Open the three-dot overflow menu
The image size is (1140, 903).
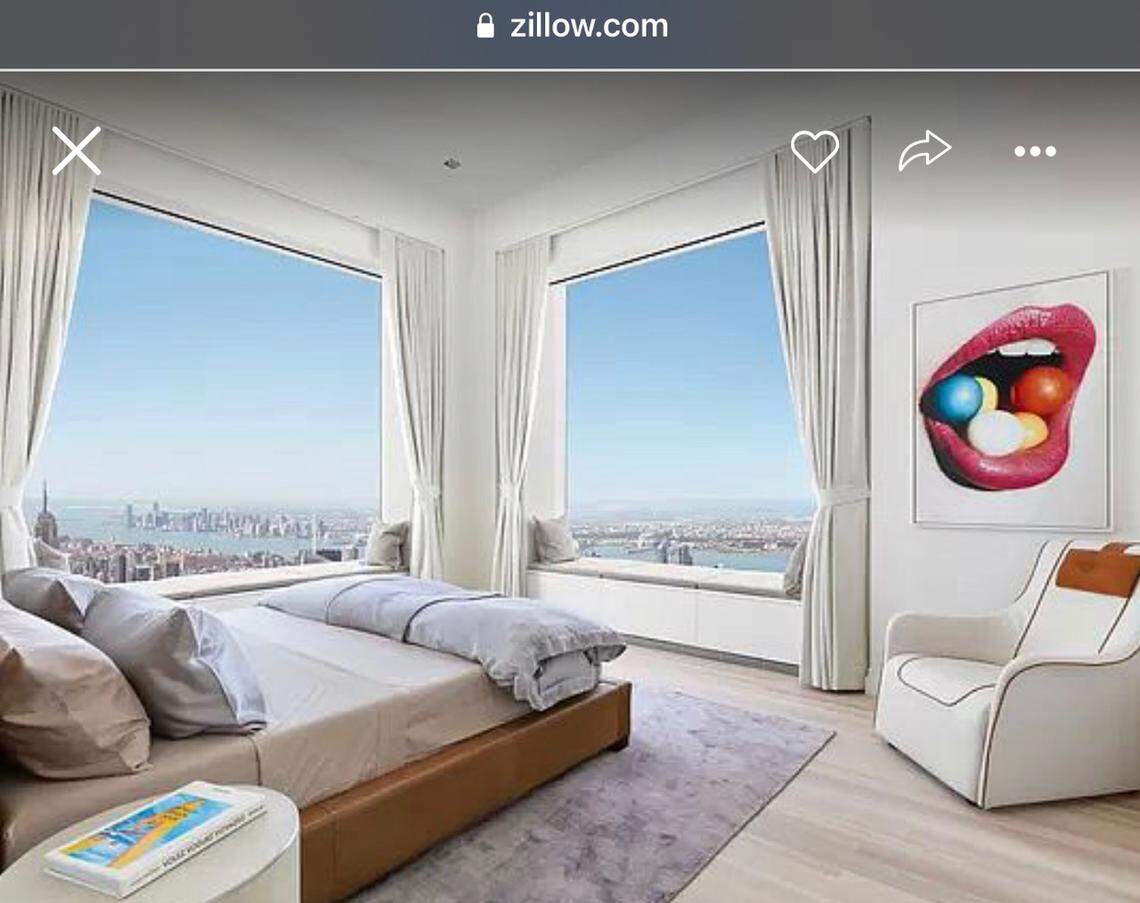(x=1034, y=152)
